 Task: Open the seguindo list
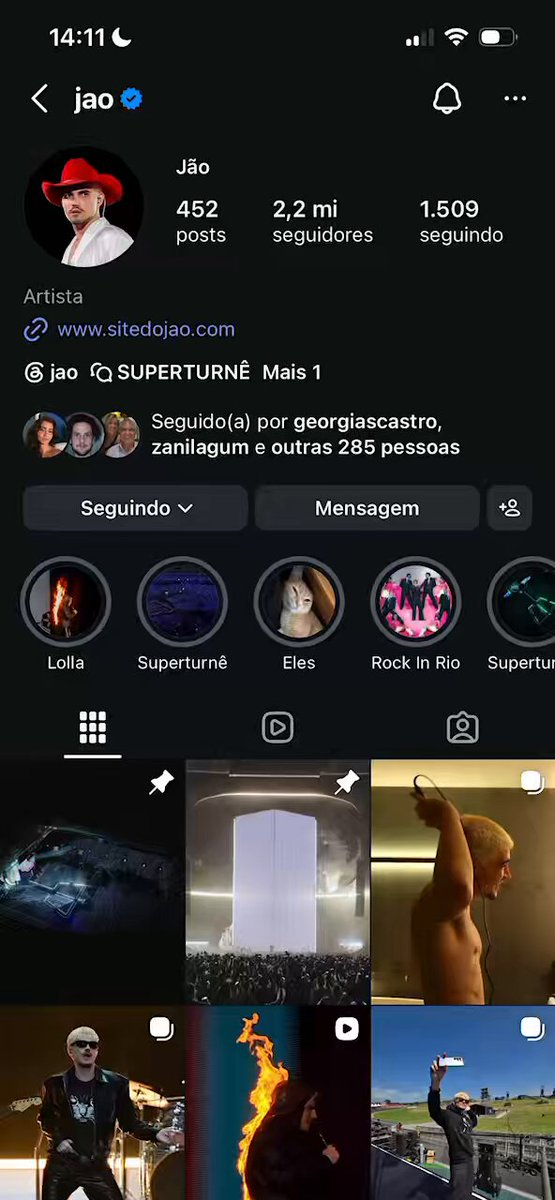(461, 222)
